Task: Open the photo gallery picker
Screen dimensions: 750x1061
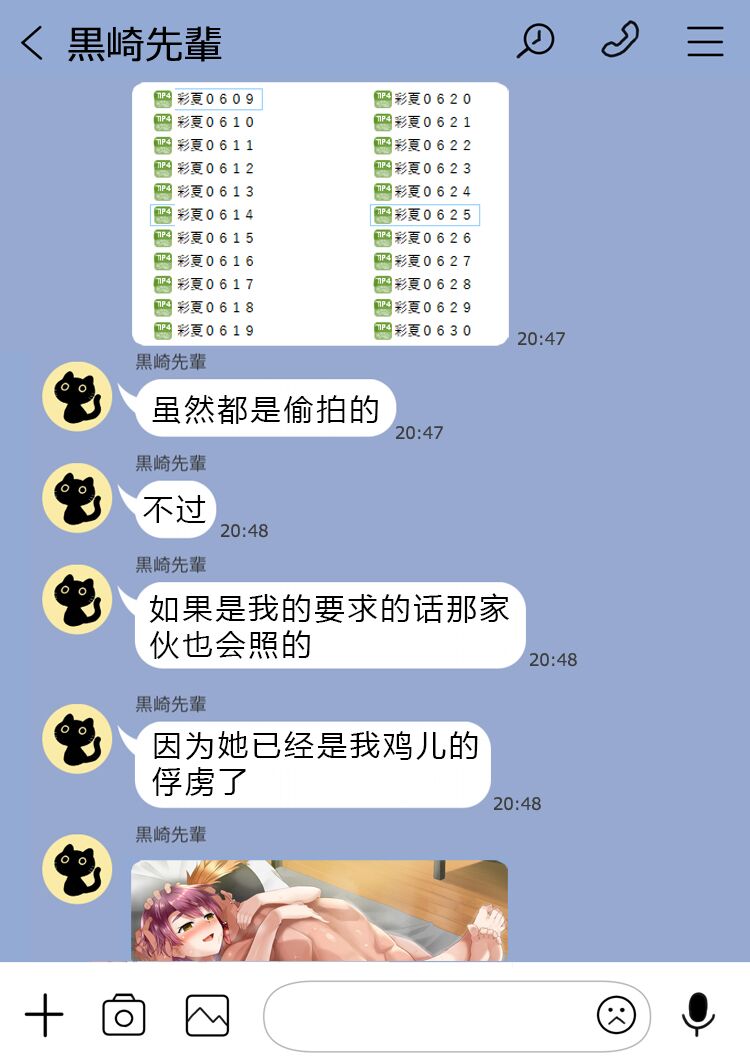Action: [207, 1016]
